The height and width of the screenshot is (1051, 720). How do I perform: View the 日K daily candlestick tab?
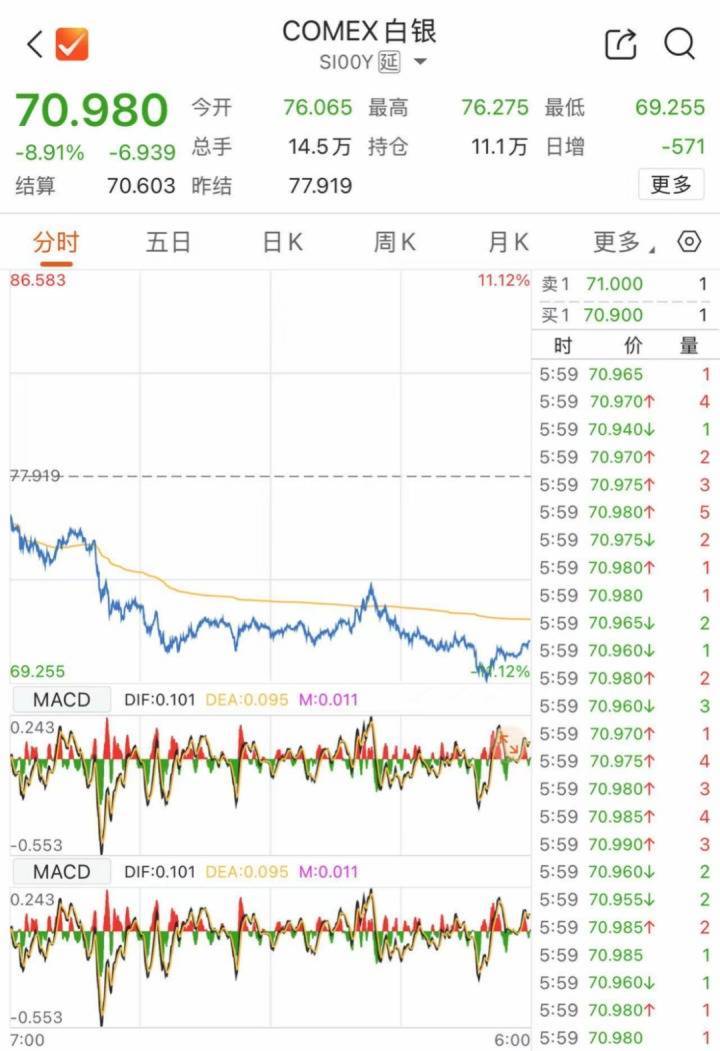(x=283, y=242)
